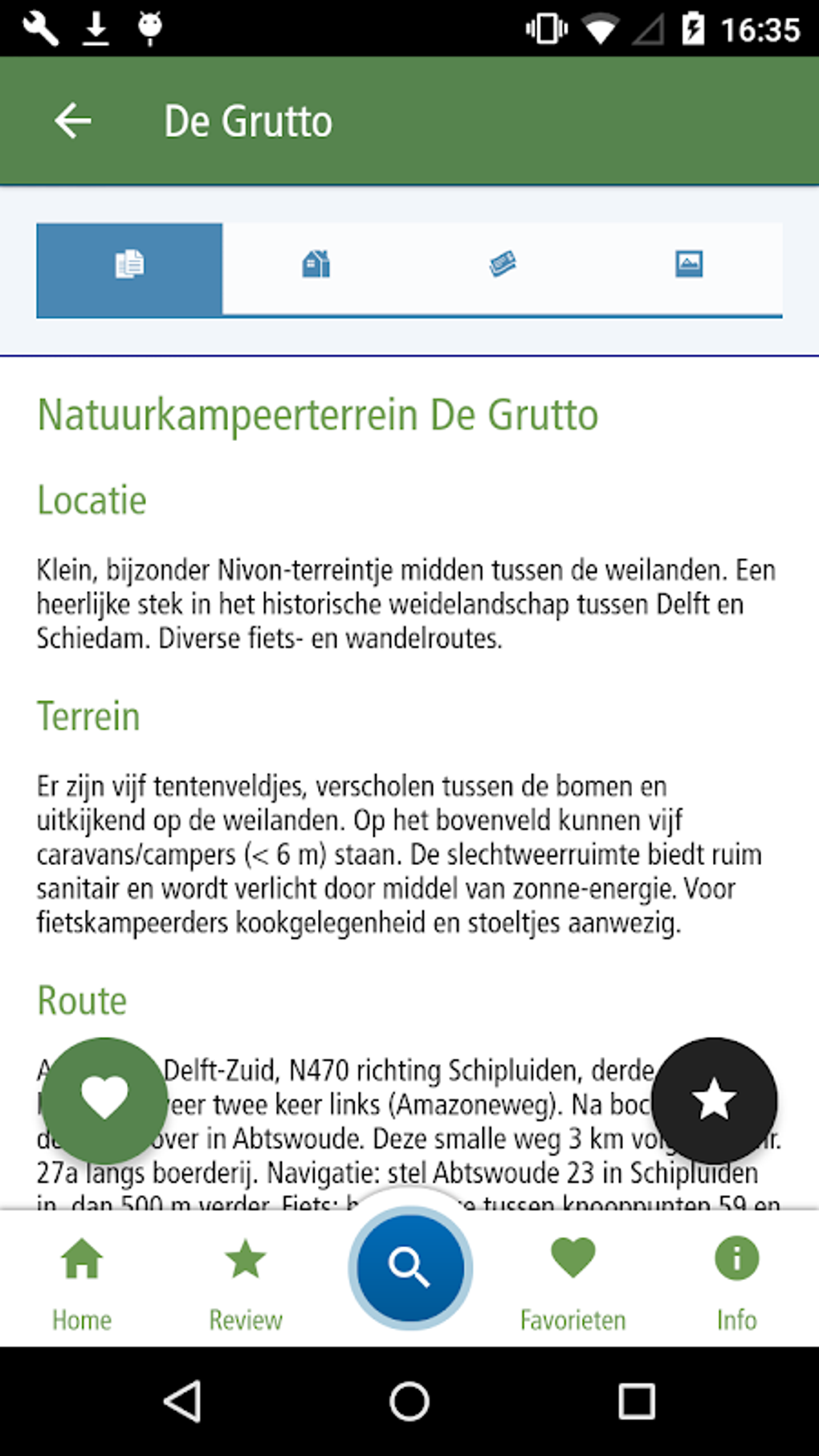
Task: Go back using the header arrow
Action: point(73,121)
